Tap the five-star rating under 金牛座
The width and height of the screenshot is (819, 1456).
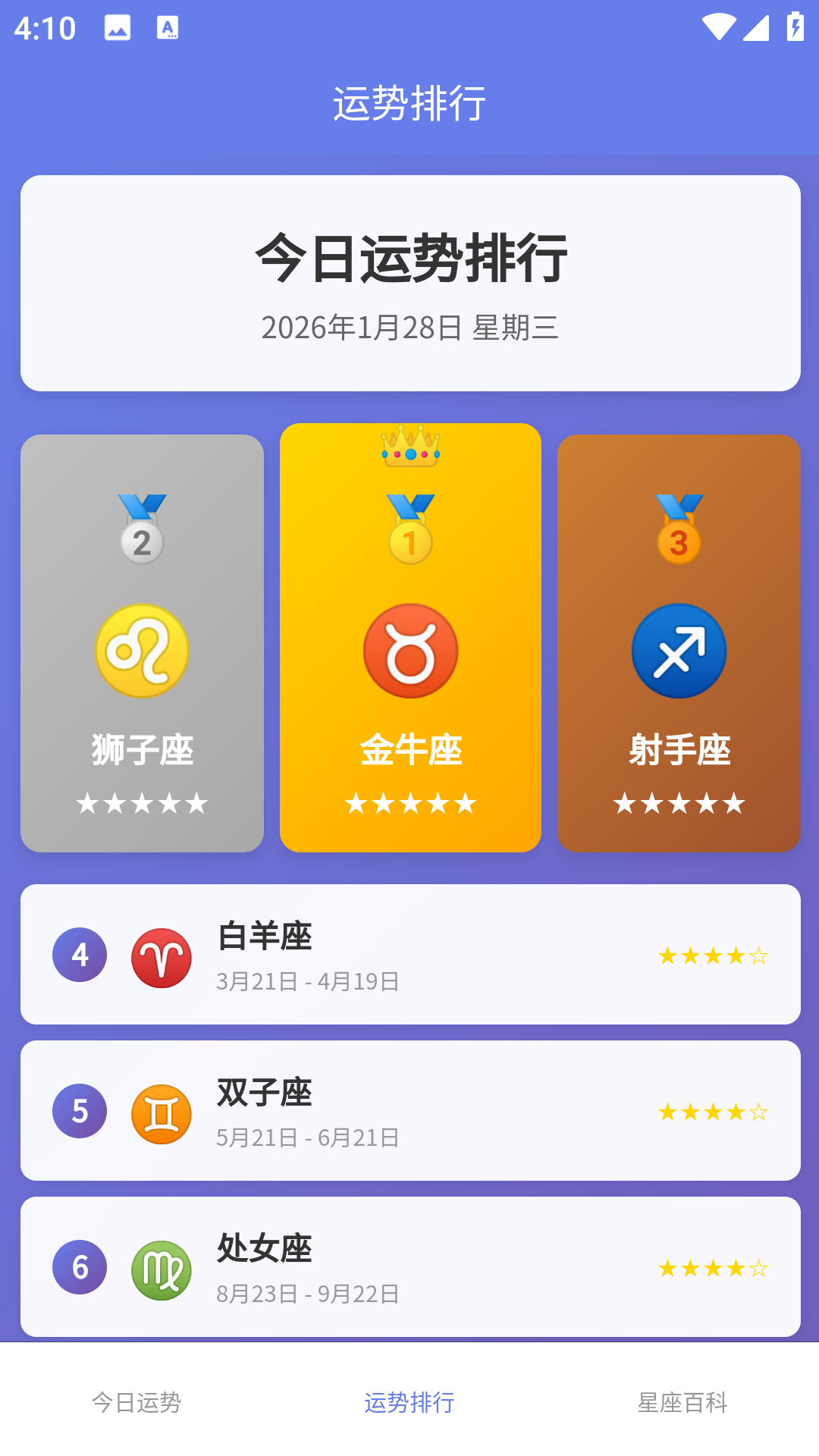coord(409,804)
